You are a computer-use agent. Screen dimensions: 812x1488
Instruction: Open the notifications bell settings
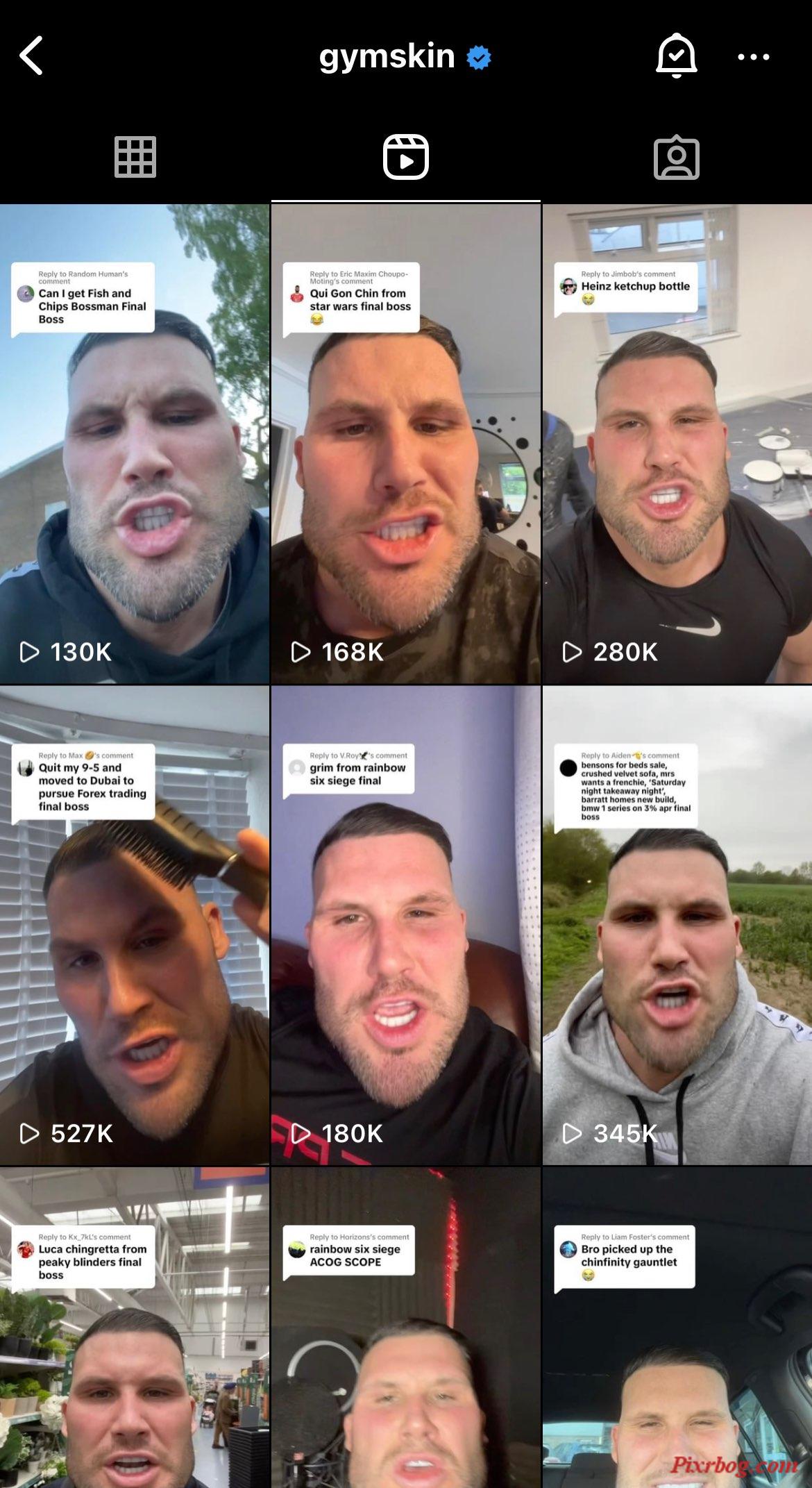coord(675,56)
